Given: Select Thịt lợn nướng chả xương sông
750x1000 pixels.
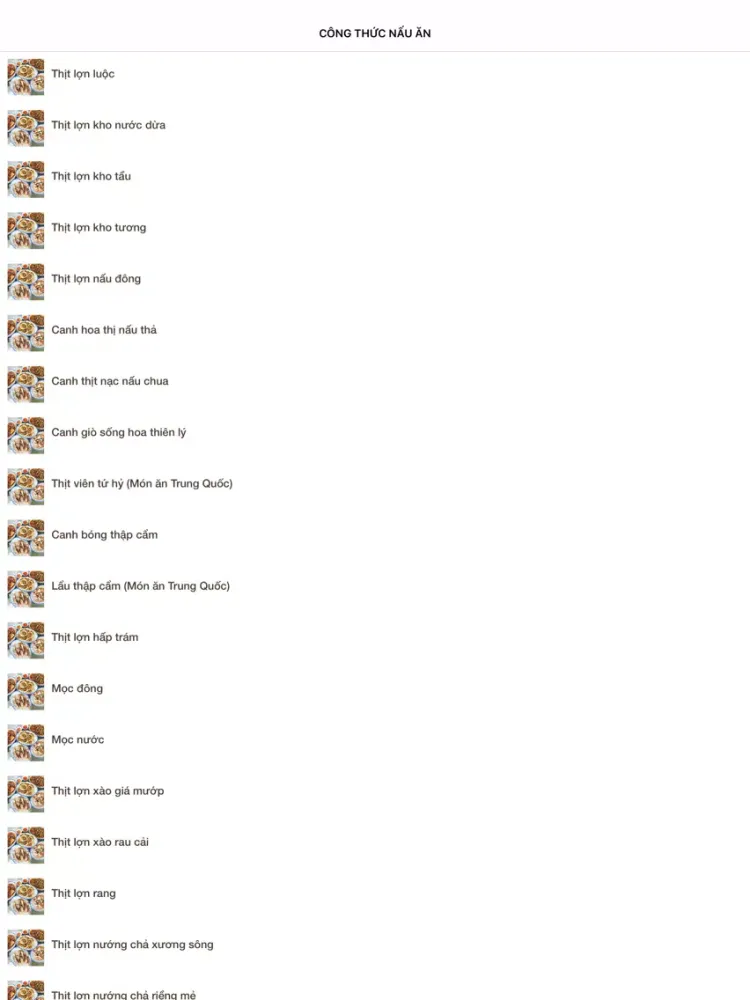Looking at the screenshot, I should pos(132,944).
